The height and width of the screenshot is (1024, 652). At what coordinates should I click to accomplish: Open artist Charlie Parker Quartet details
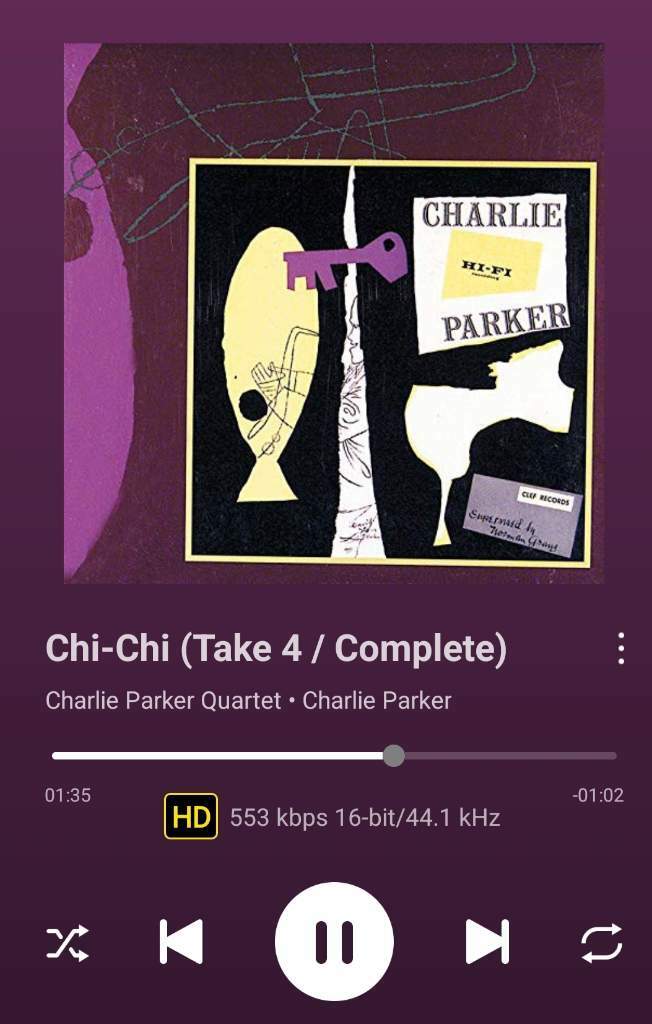163,701
